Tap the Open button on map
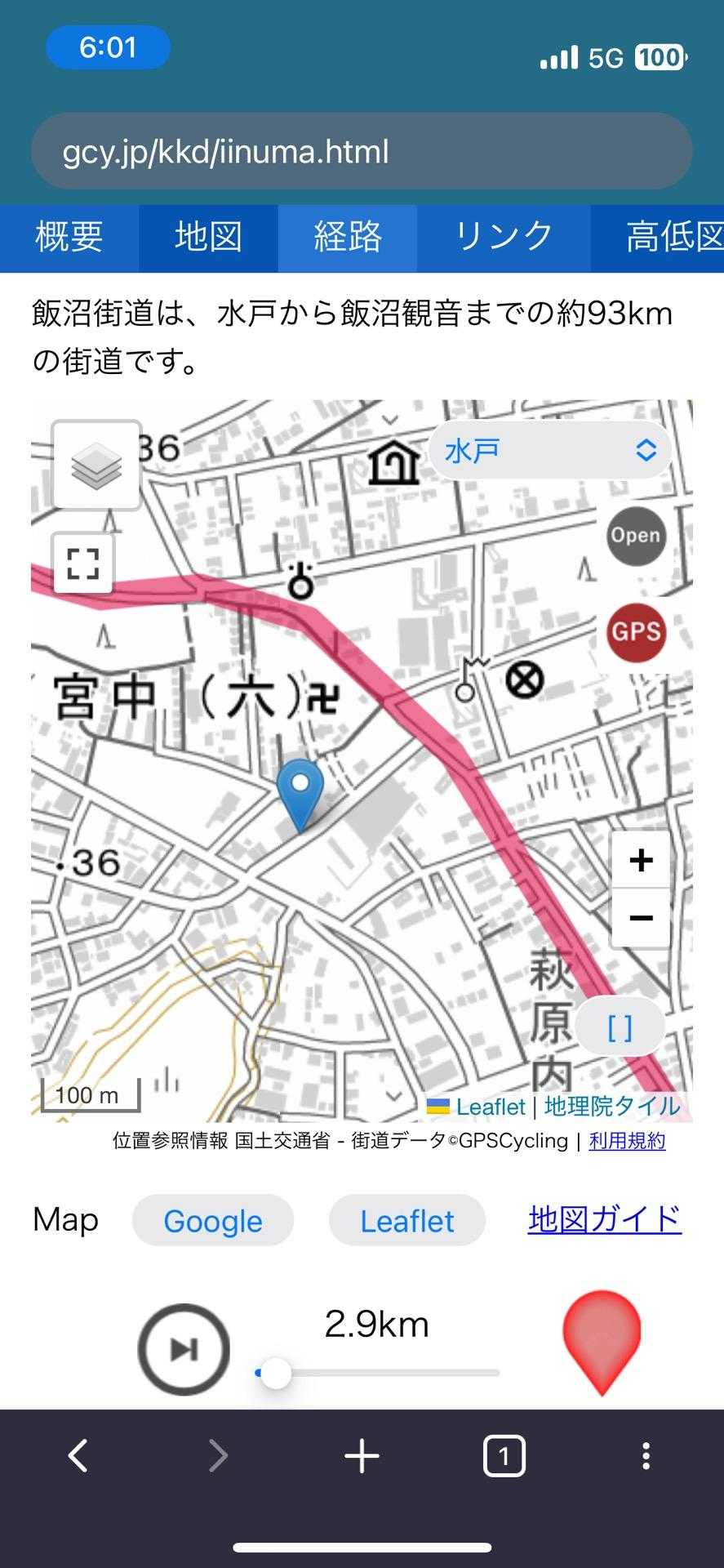The width and height of the screenshot is (724, 1568). pos(636,536)
